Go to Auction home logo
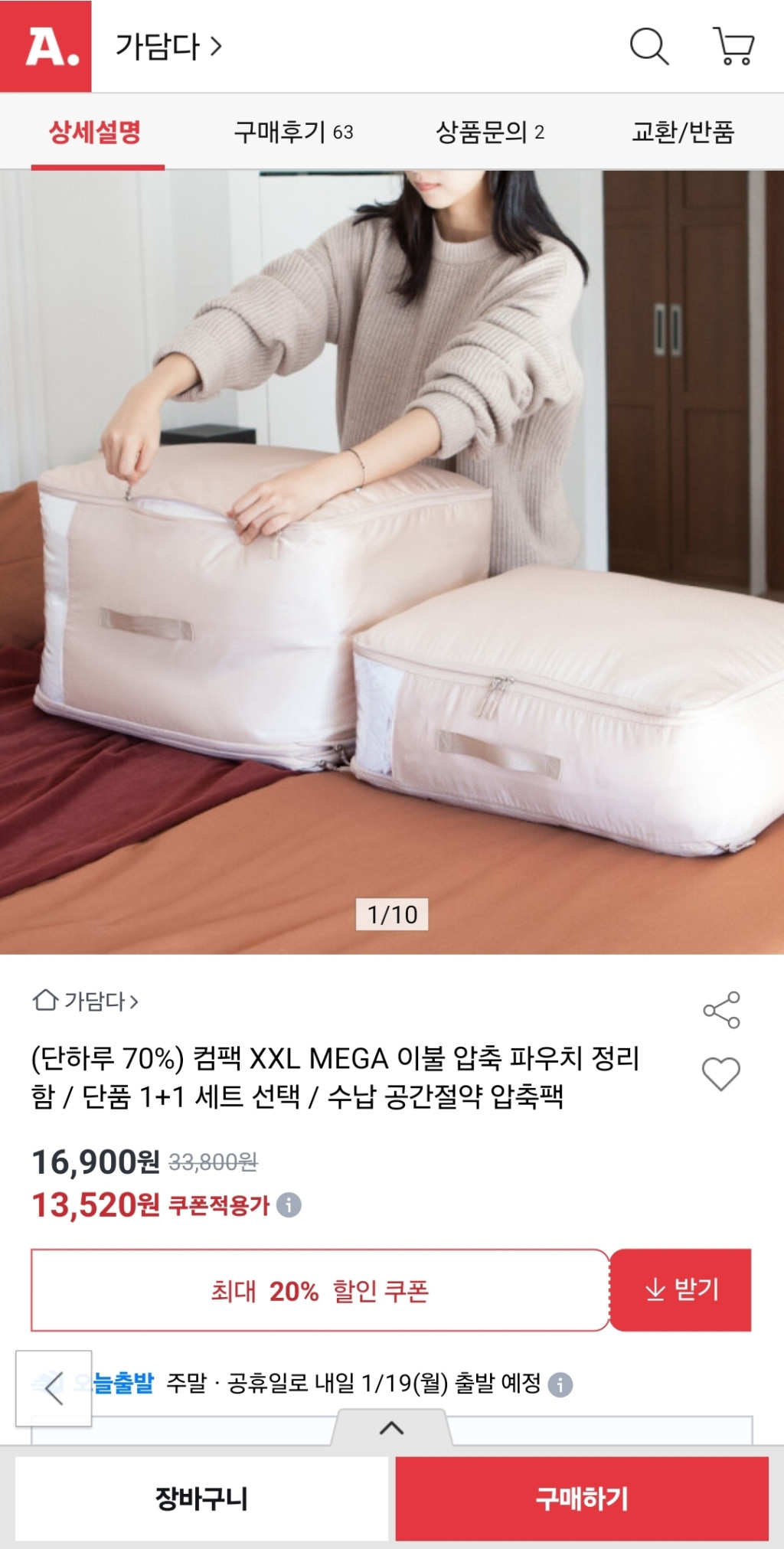This screenshot has width=784, height=1549. tap(46, 47)
